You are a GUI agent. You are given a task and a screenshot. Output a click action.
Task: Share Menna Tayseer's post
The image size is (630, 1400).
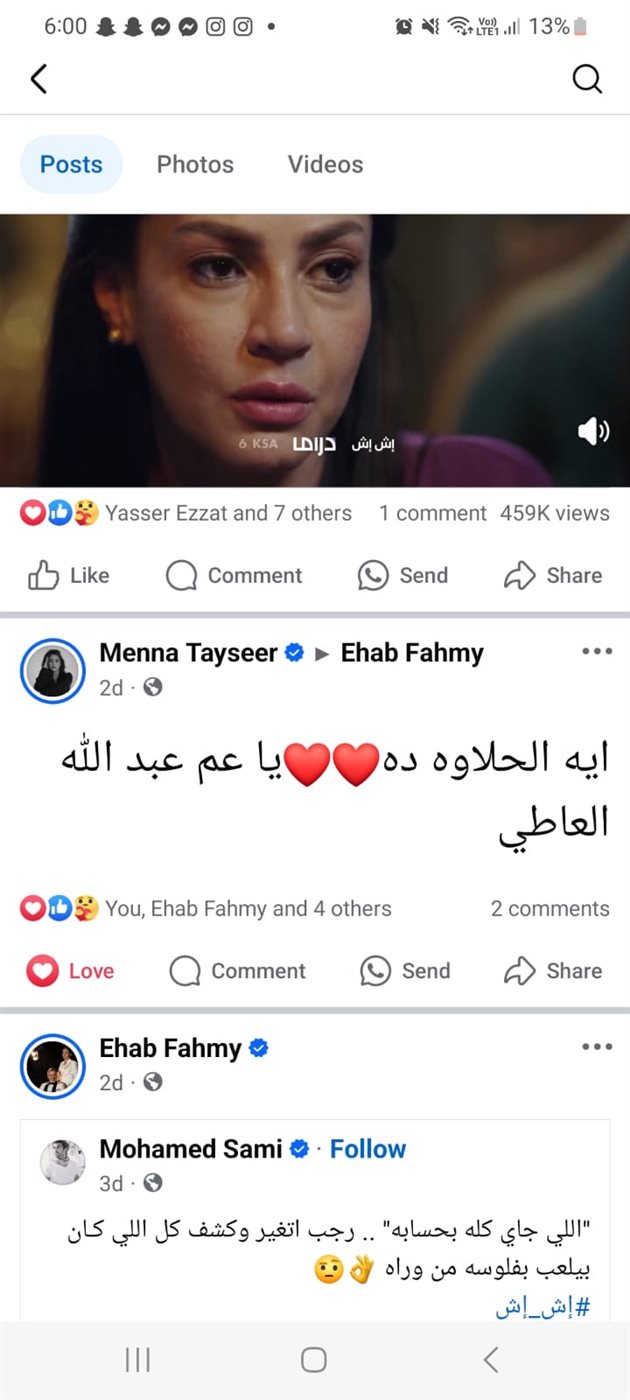553,970
